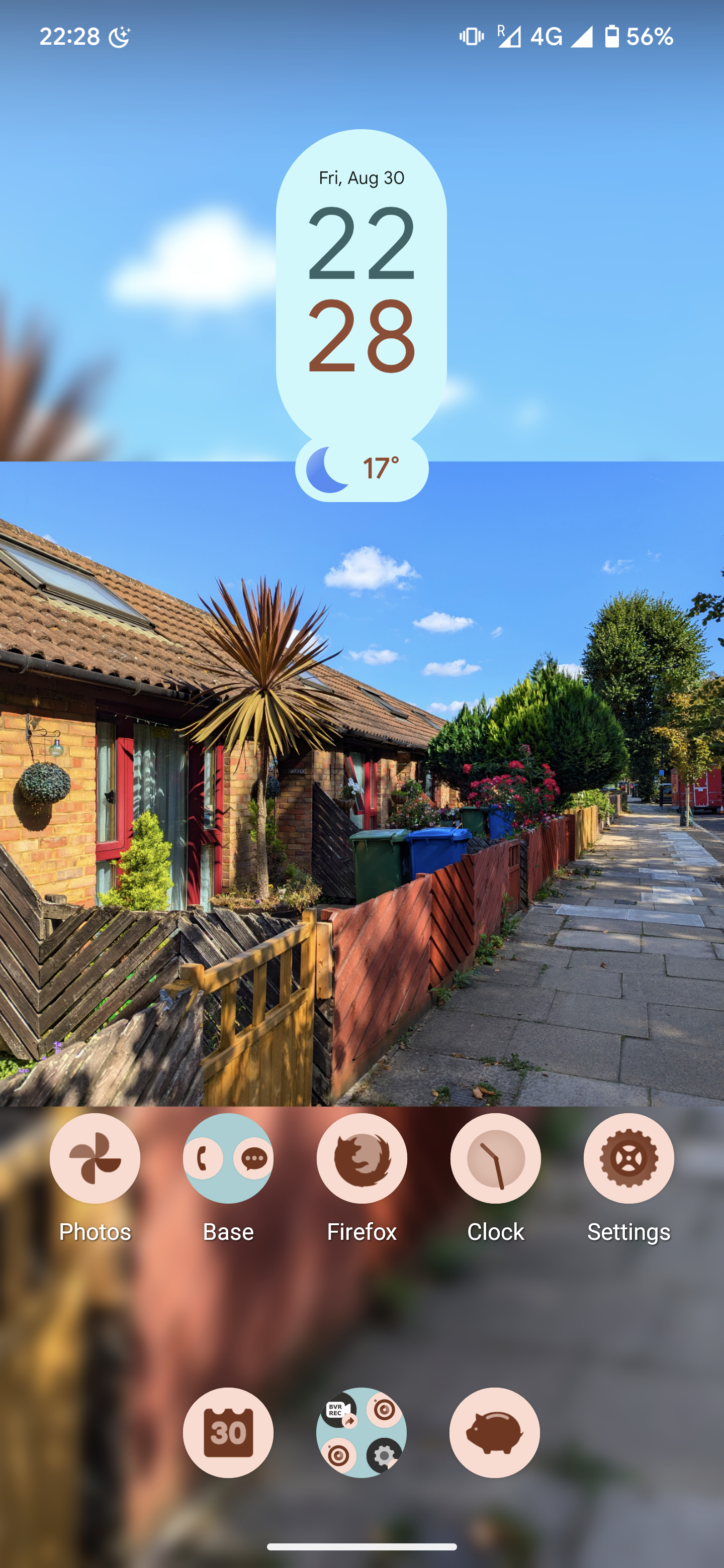Image resolution: width=724 pixels, height=1568 pixels.
Task: Open the Photos app
Action: [95, 1158]
